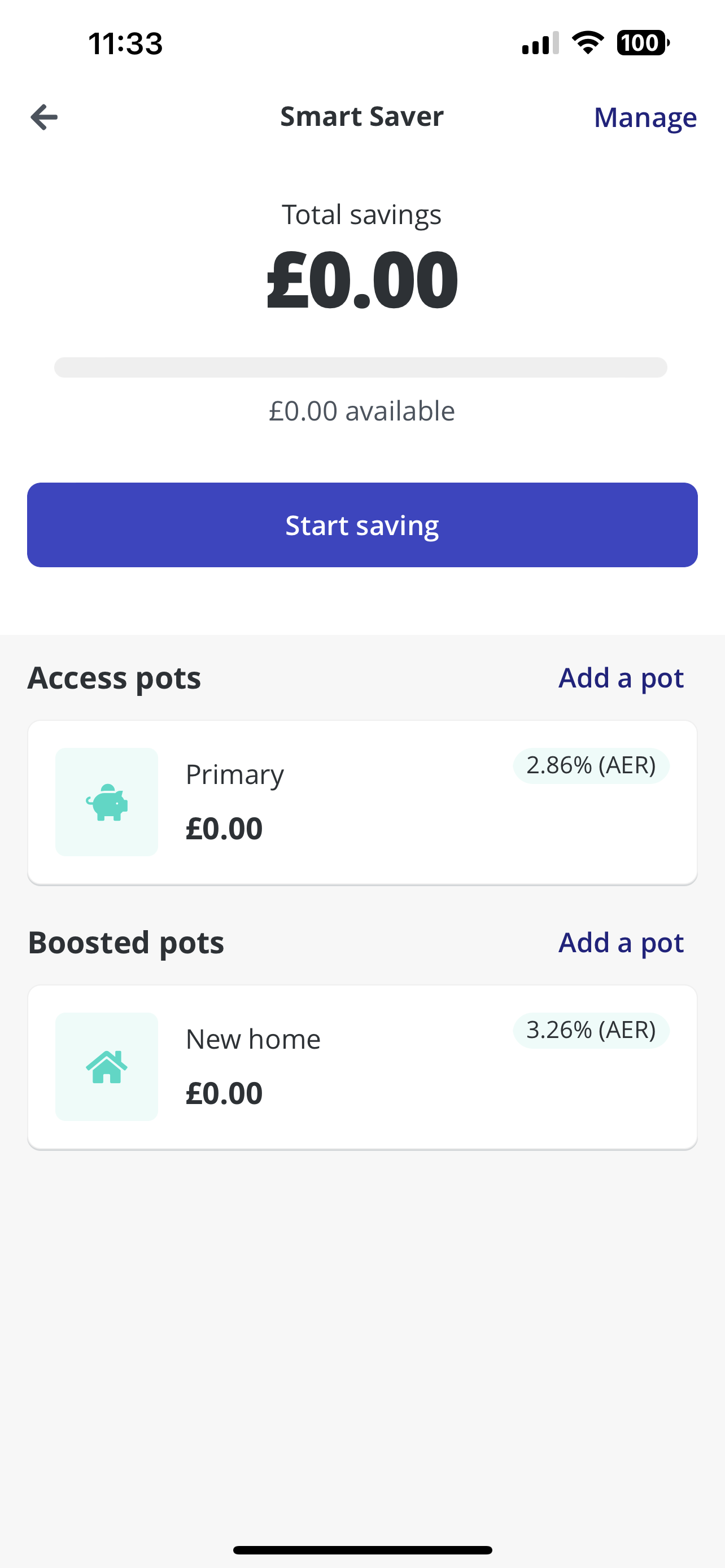The height and width of the screenshot is (1568, 725).
Task: Open Manage for Smart Saver
Action: coord(645,118)
